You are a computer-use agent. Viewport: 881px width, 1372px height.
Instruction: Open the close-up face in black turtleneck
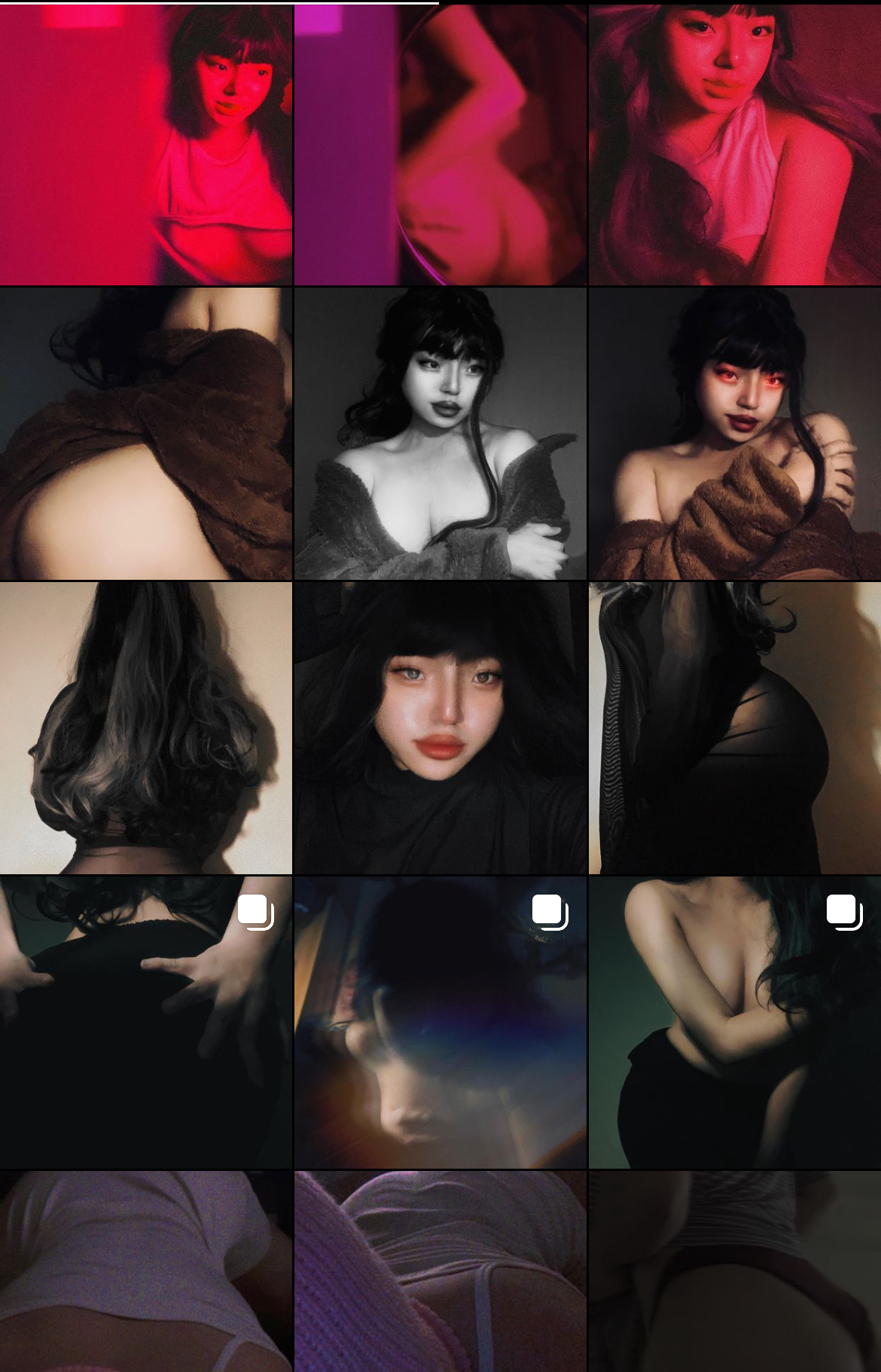pos(440,727)
